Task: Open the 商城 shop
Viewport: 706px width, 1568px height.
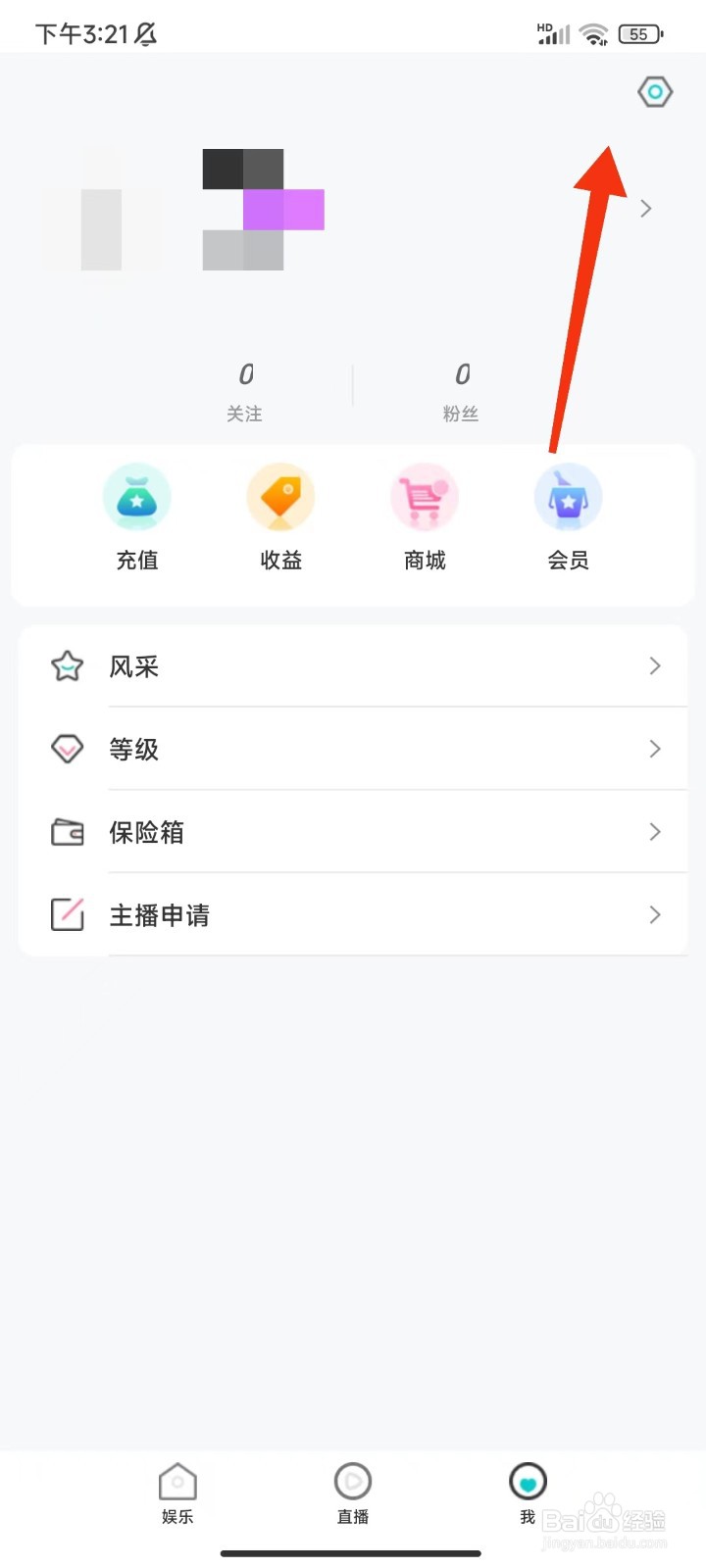Action: [x=425, y=517]
